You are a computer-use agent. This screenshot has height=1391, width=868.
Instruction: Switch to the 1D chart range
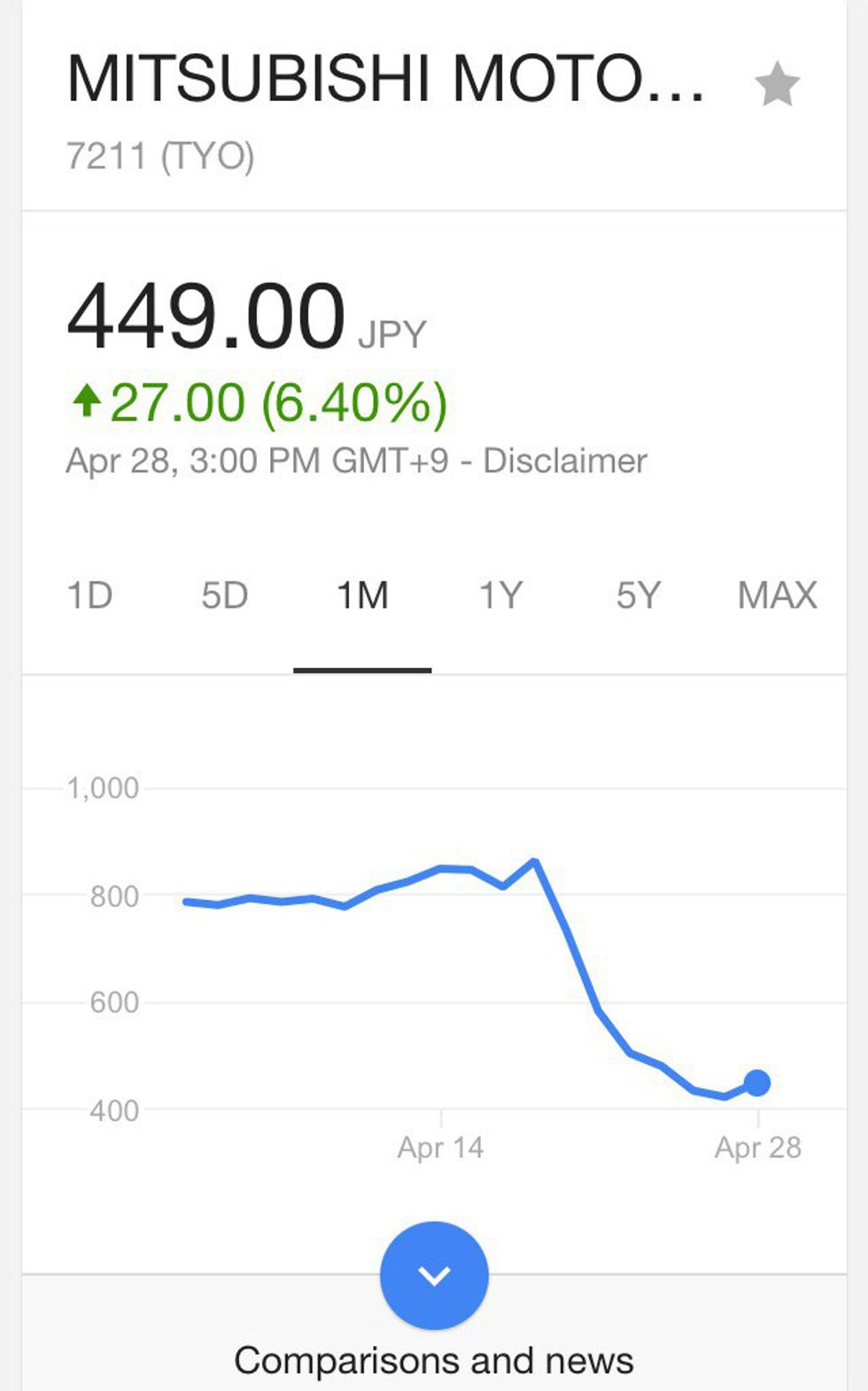click(x=89, y=595)
